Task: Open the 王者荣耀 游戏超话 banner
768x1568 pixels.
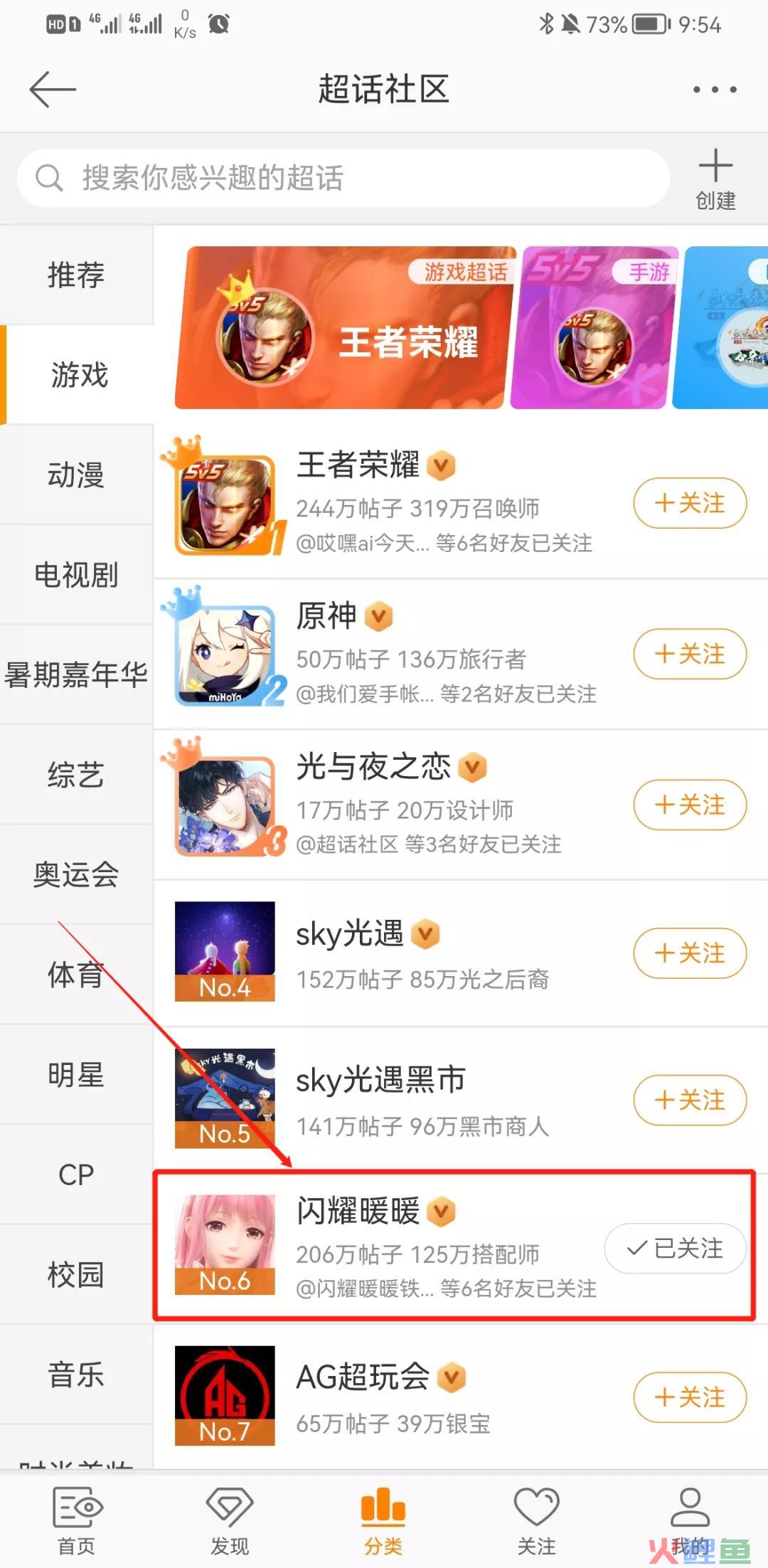Action: pos(345,327)
